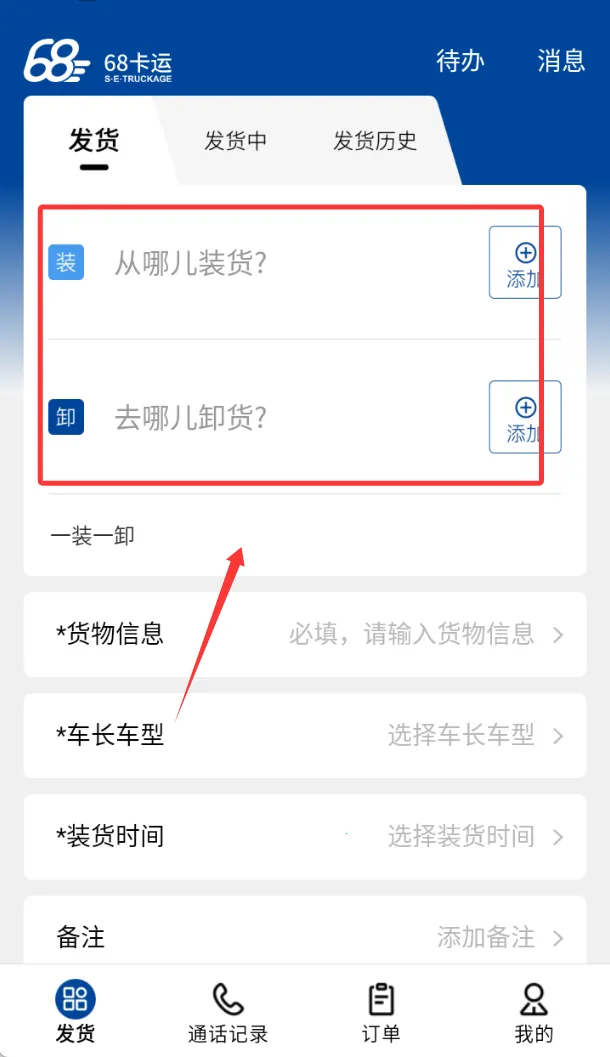
Task: Open 消息 messages
Action: 561,61
